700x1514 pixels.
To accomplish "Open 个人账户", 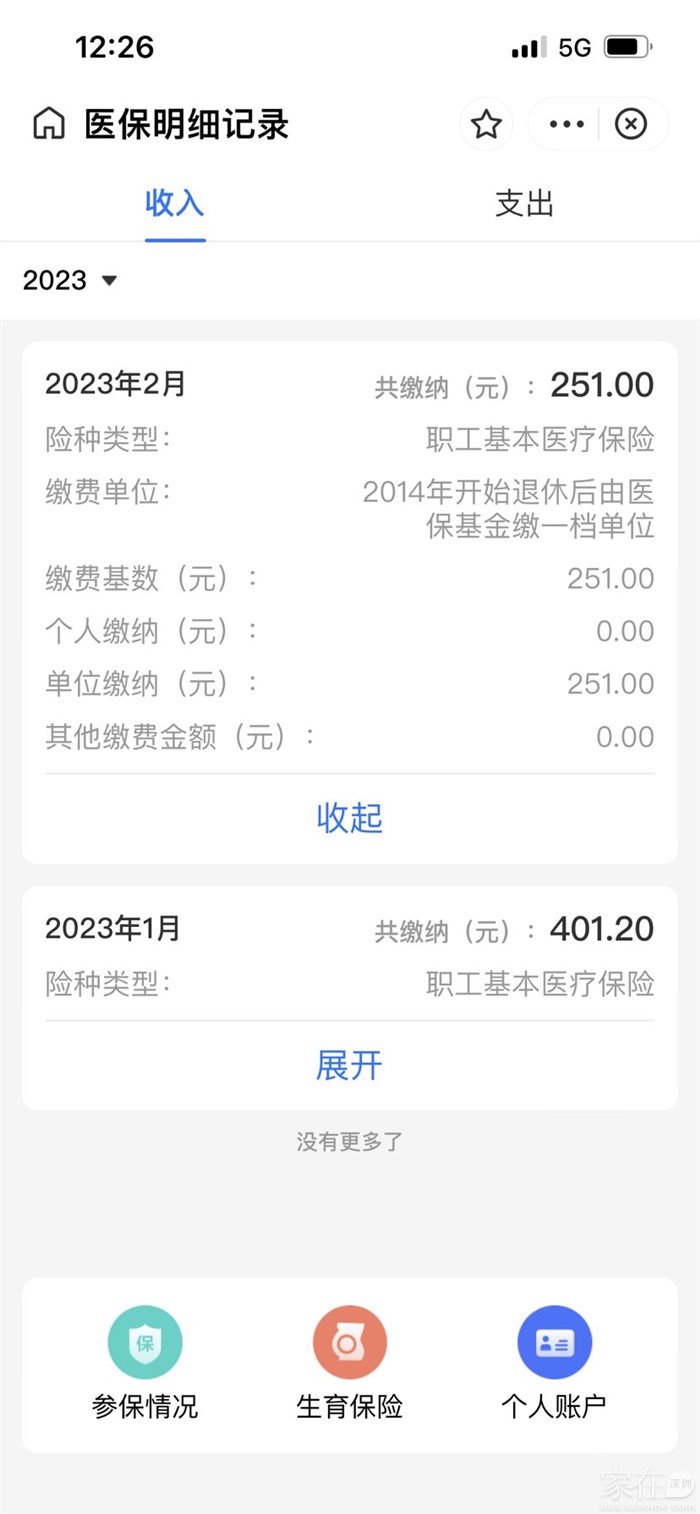I will (x=554, y=1362).
